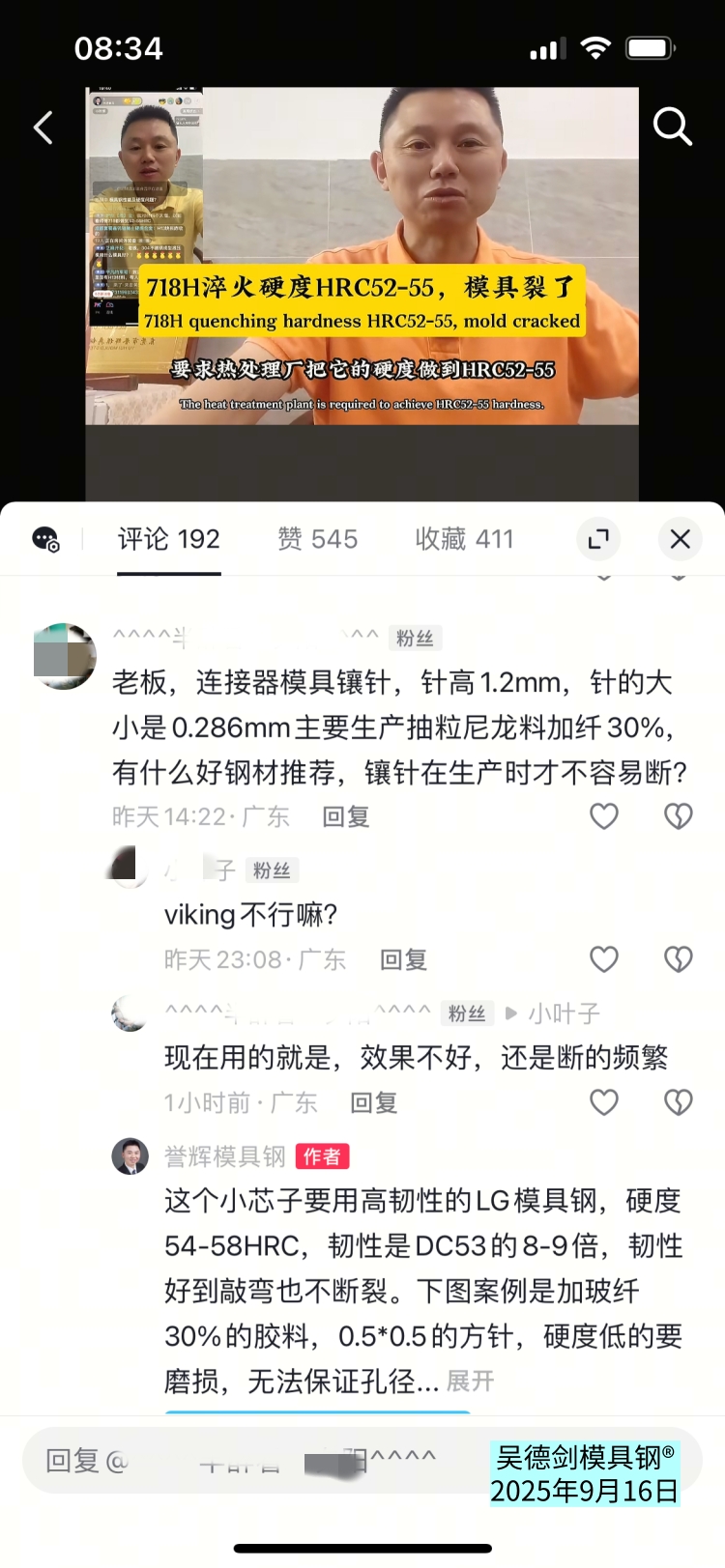Dislike the comment ending with 不容易断
725x1568 pixels.
pyautogui.click(x=678, y=817)
